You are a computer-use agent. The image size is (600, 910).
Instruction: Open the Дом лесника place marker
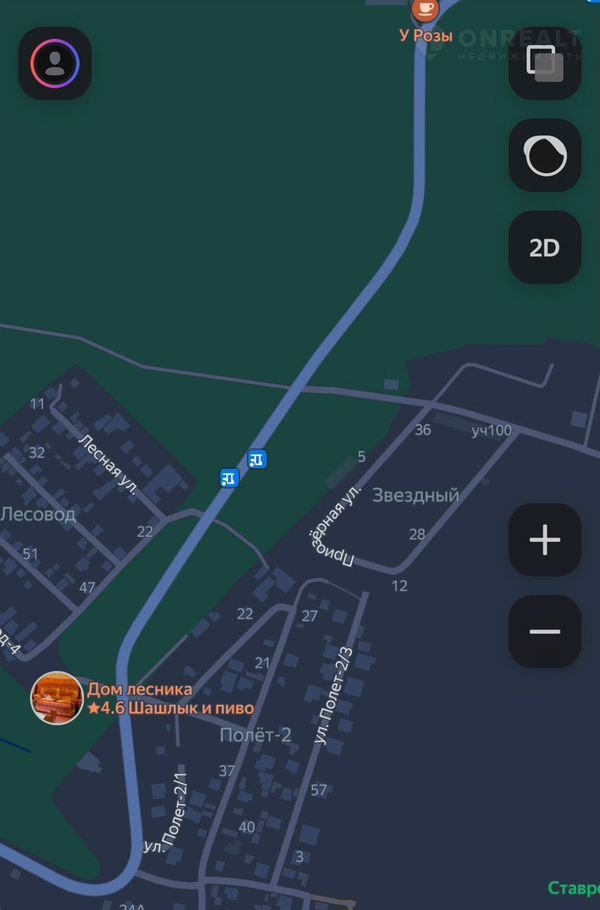[57, 698]
